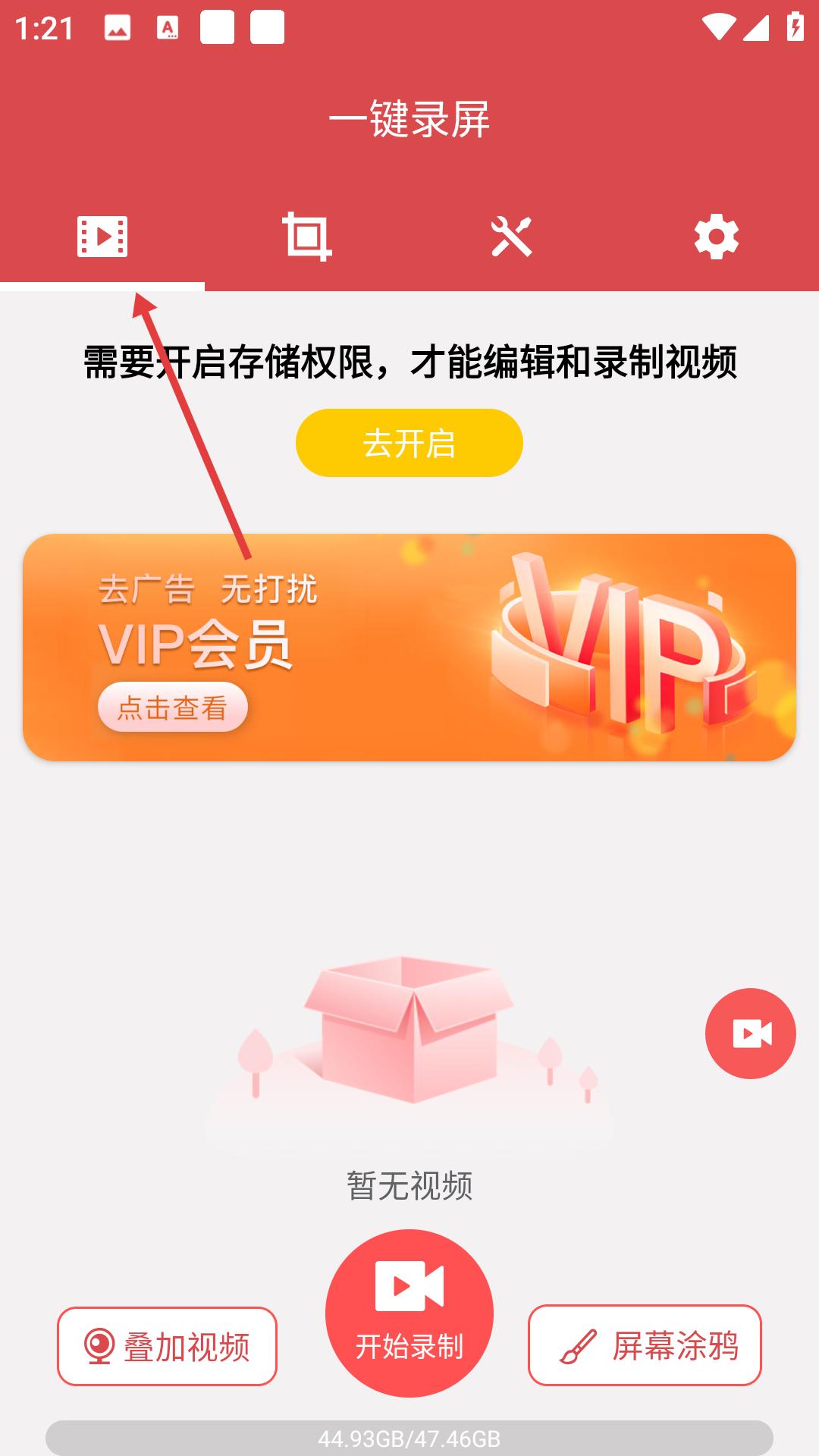Open the VIP会员 banner
Image resolution: width=819 pixels, height=1456 pixels.
409,648
